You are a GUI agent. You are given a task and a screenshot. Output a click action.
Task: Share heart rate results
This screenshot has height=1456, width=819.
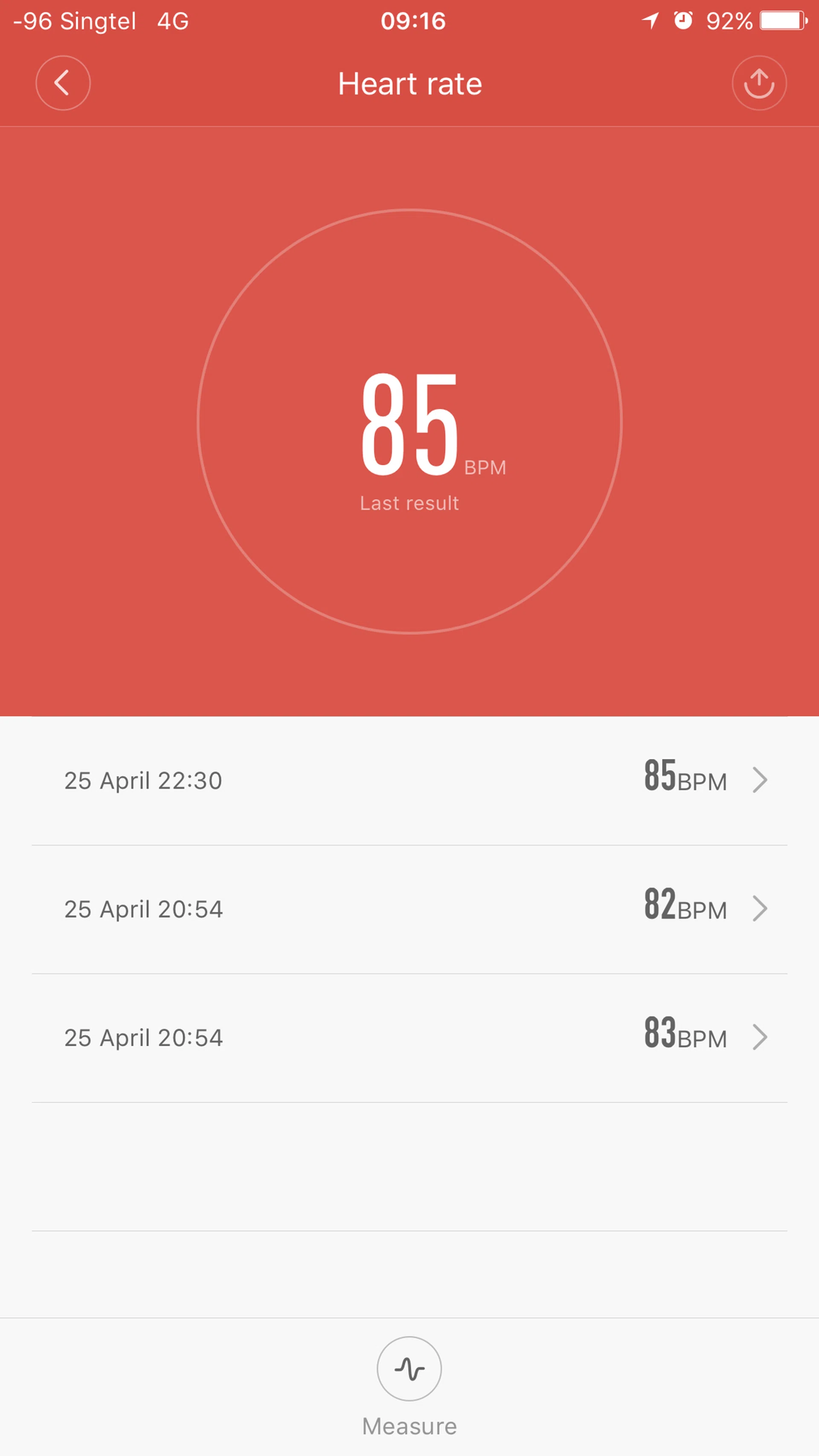758,83
